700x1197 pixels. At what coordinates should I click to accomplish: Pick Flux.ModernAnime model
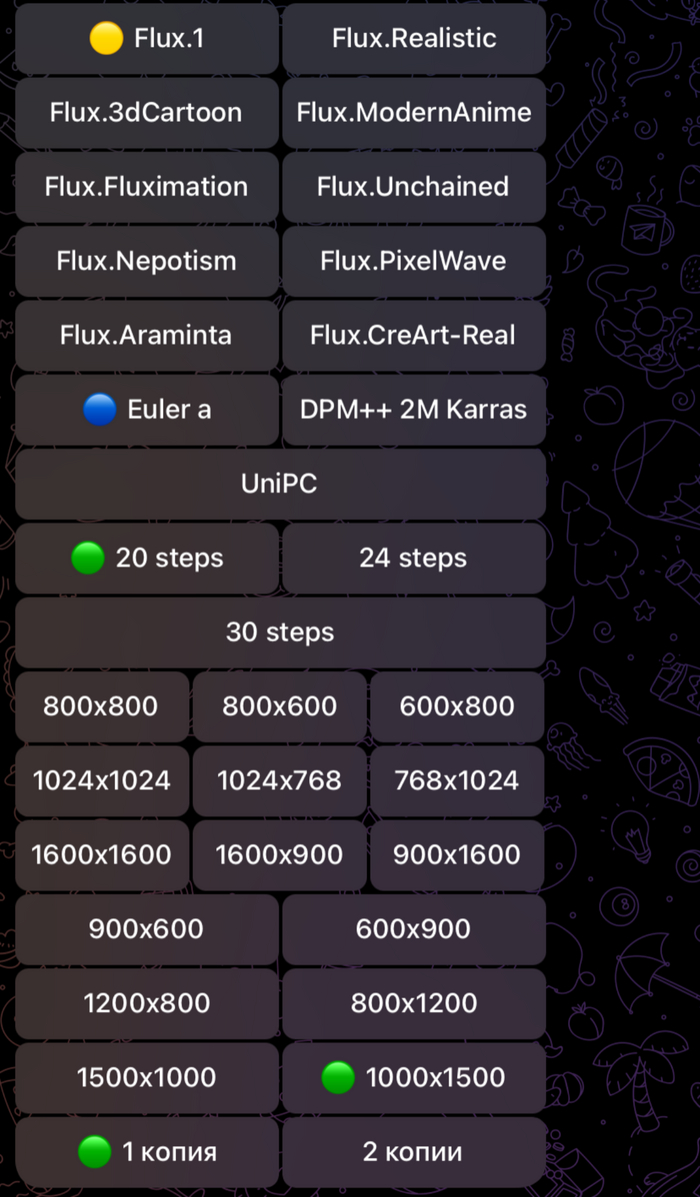(x=414, y=113)
